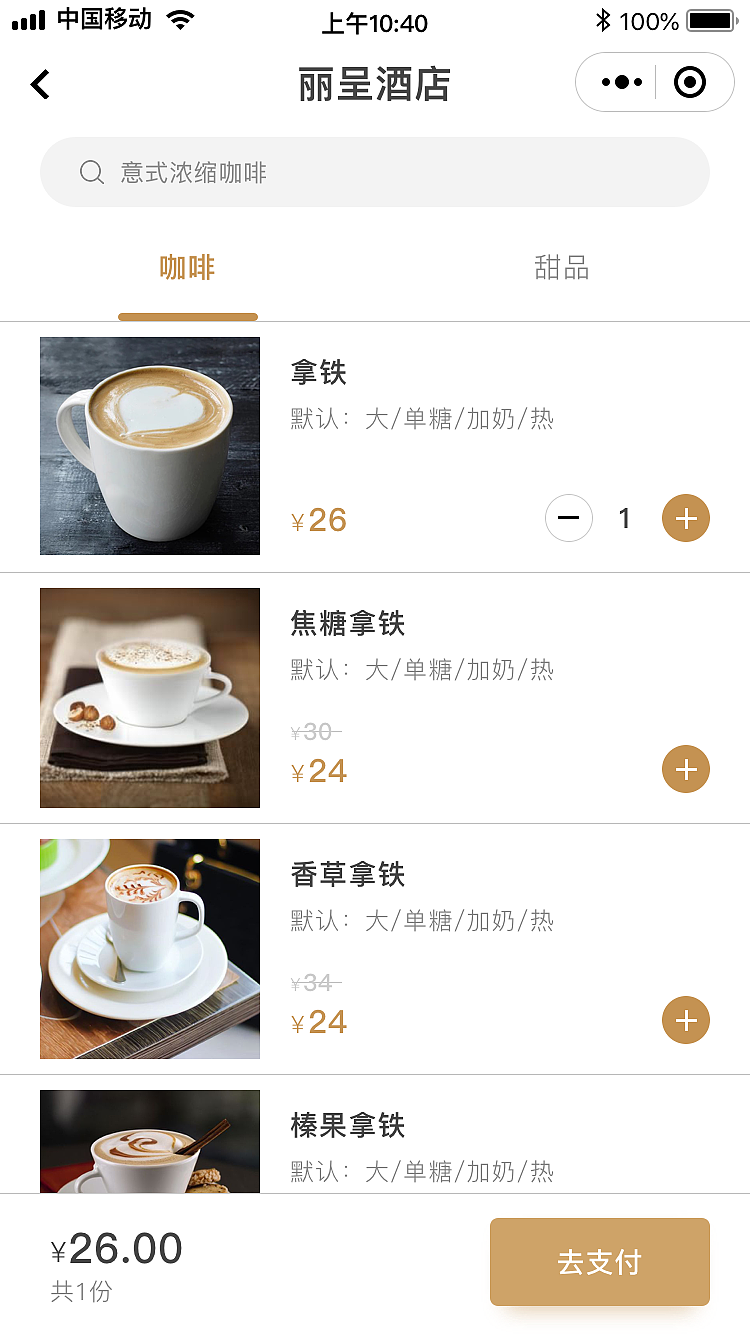
Task: Switch to the 甜品 tab
Action: 561,268
